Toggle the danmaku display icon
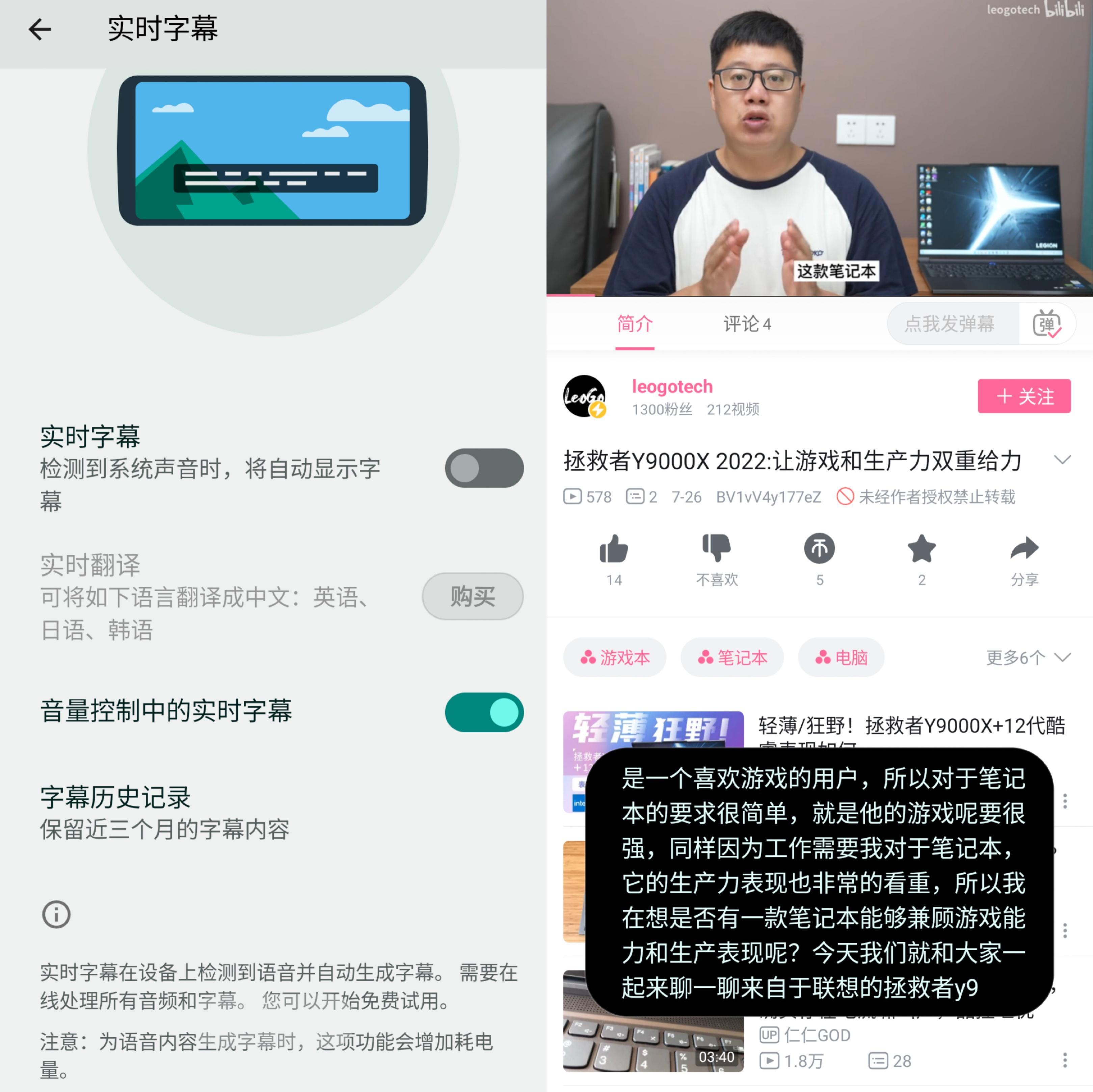Image resolution: width=1093 pixels, height=1092 pixels. [x=1047, y=324]
